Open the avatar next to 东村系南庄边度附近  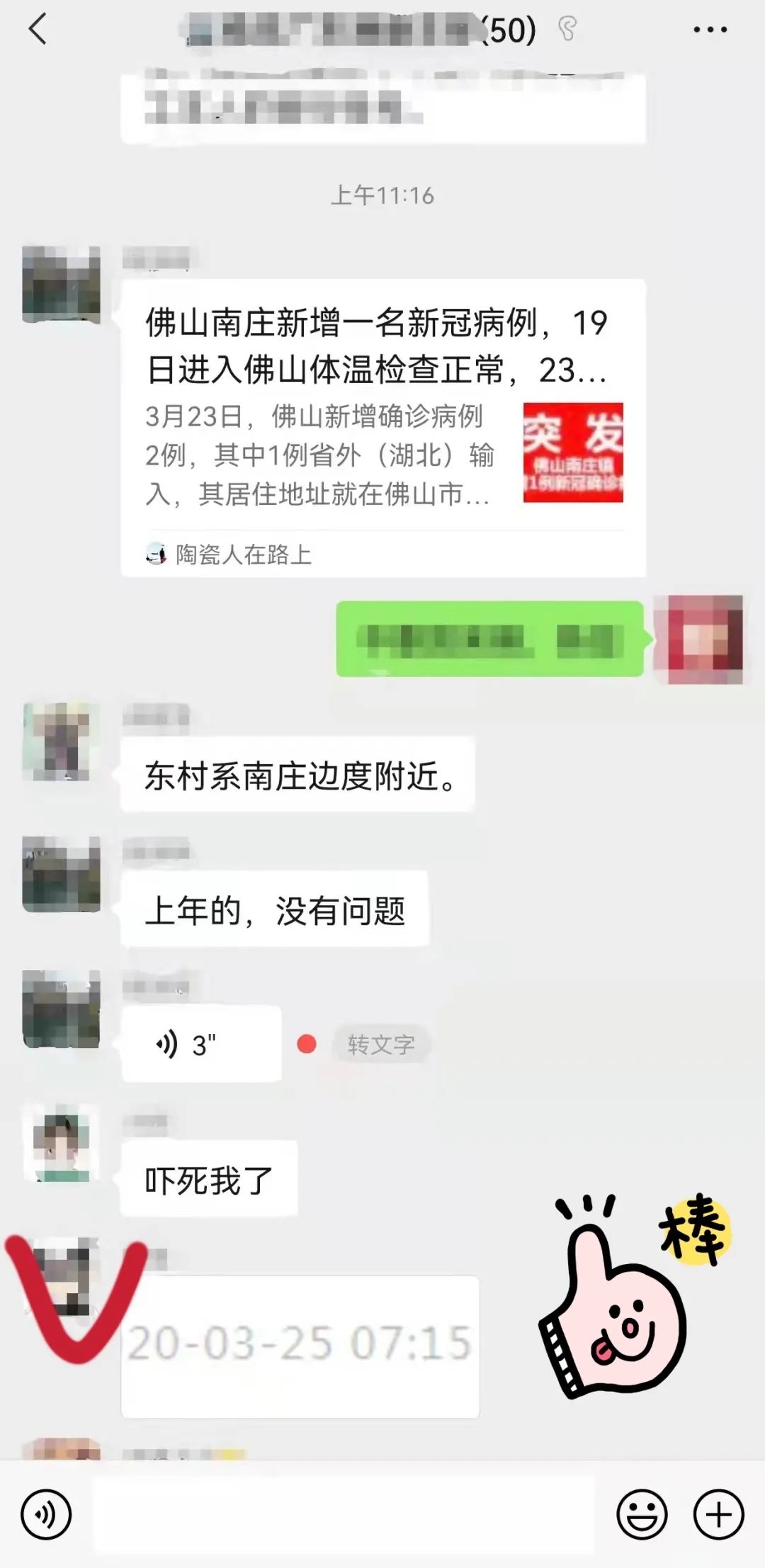[x=60, y=742]
